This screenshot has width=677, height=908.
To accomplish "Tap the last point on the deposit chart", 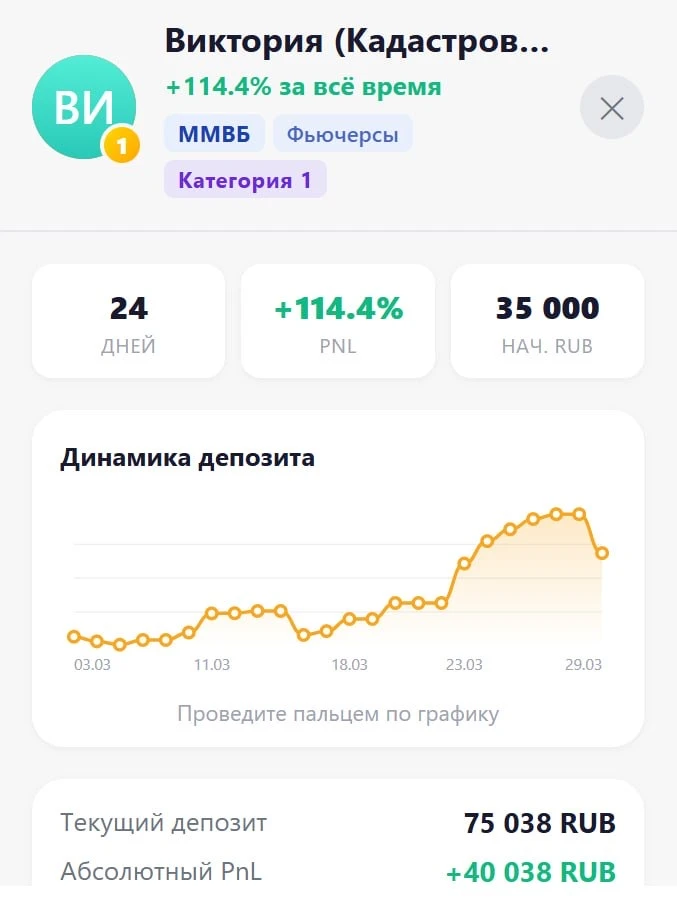I will (x=602, y=553).
